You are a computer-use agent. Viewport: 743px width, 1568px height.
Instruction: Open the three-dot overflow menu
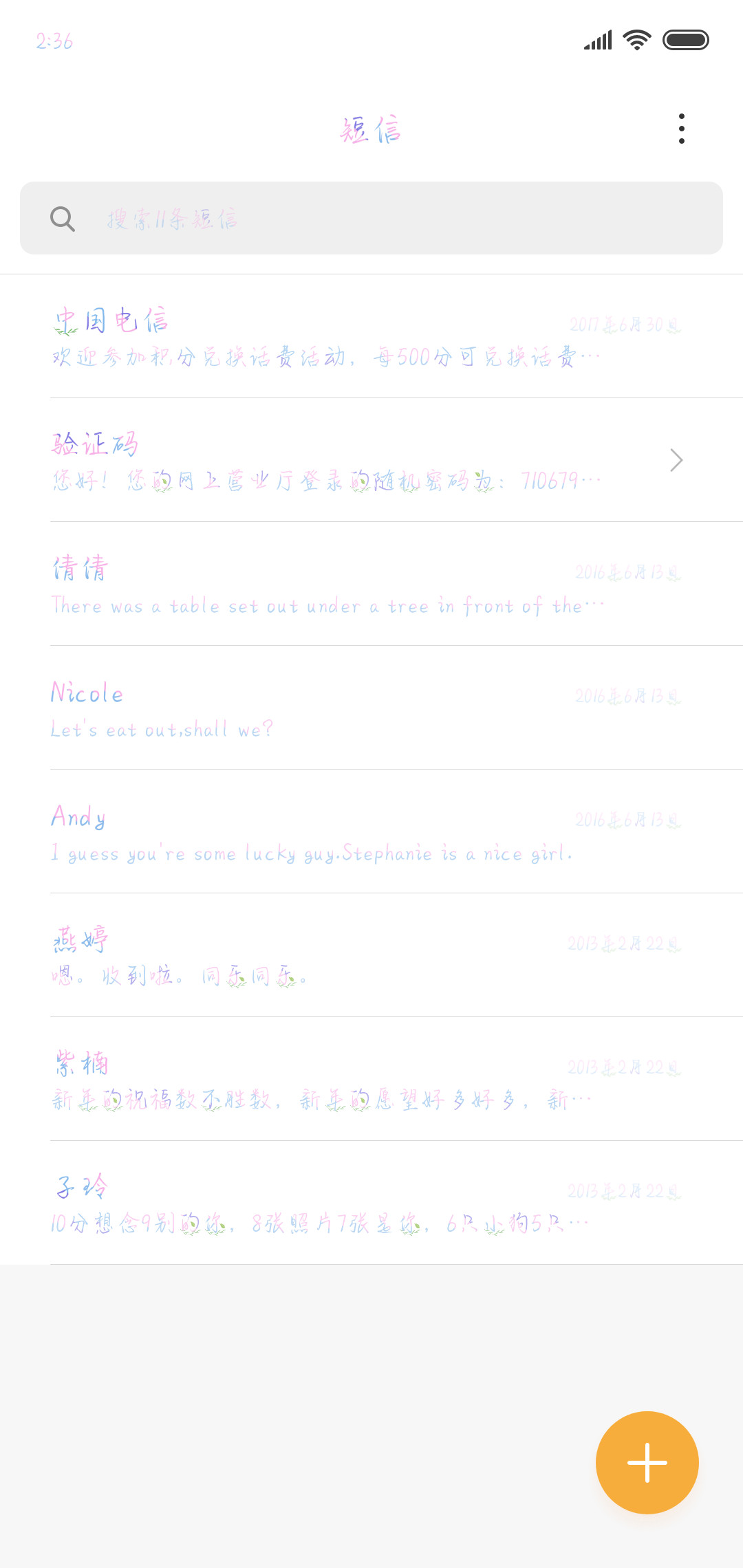pos(681,129)
